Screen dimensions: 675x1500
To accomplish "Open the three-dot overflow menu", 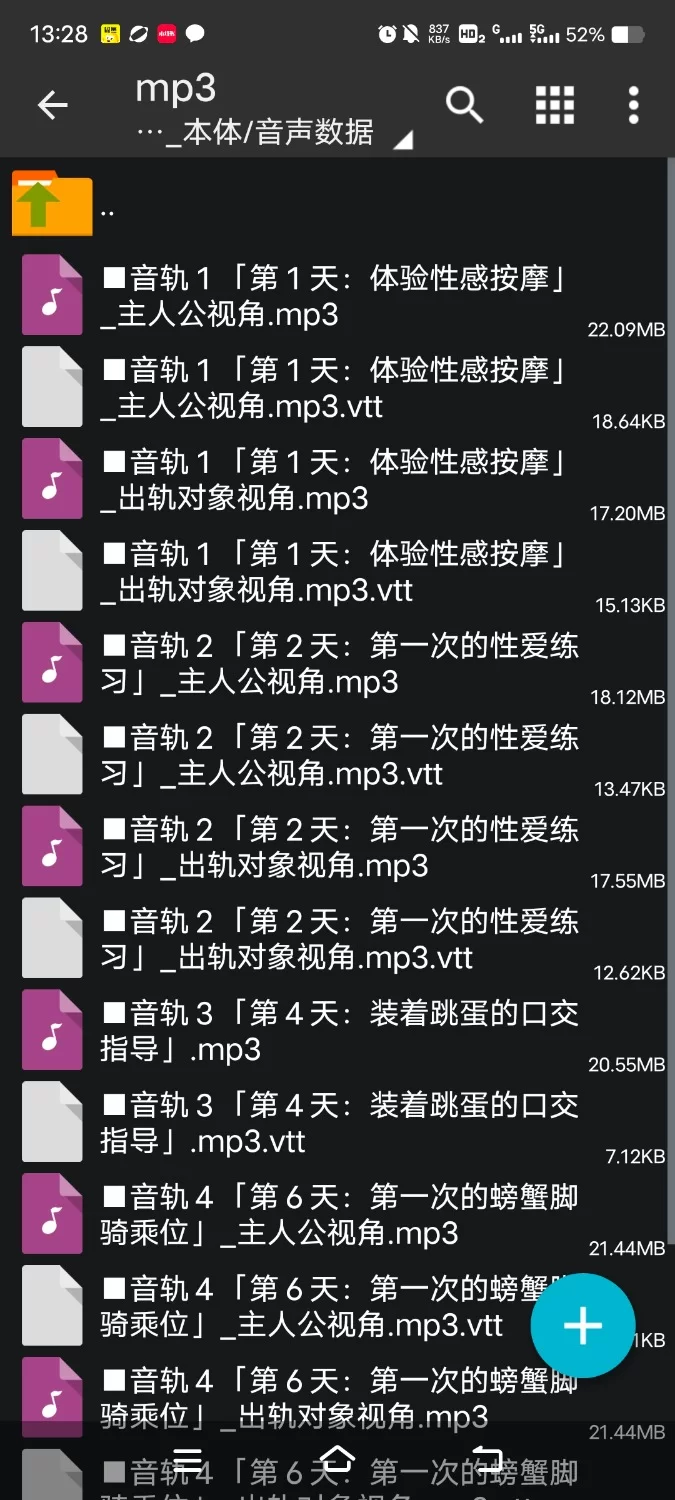I will (633, 105).
